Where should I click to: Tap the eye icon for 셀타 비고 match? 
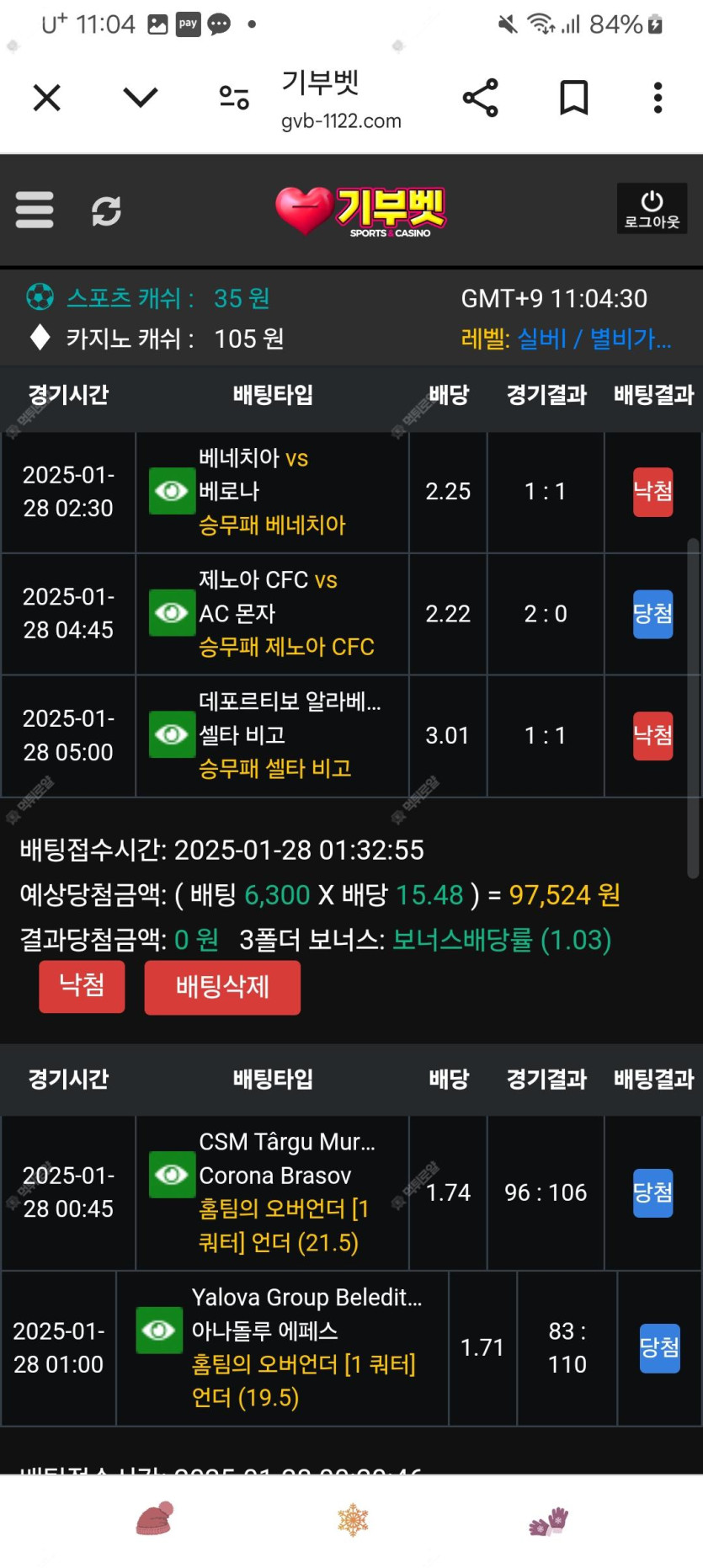pyautogui.click(x=172, y=735)
